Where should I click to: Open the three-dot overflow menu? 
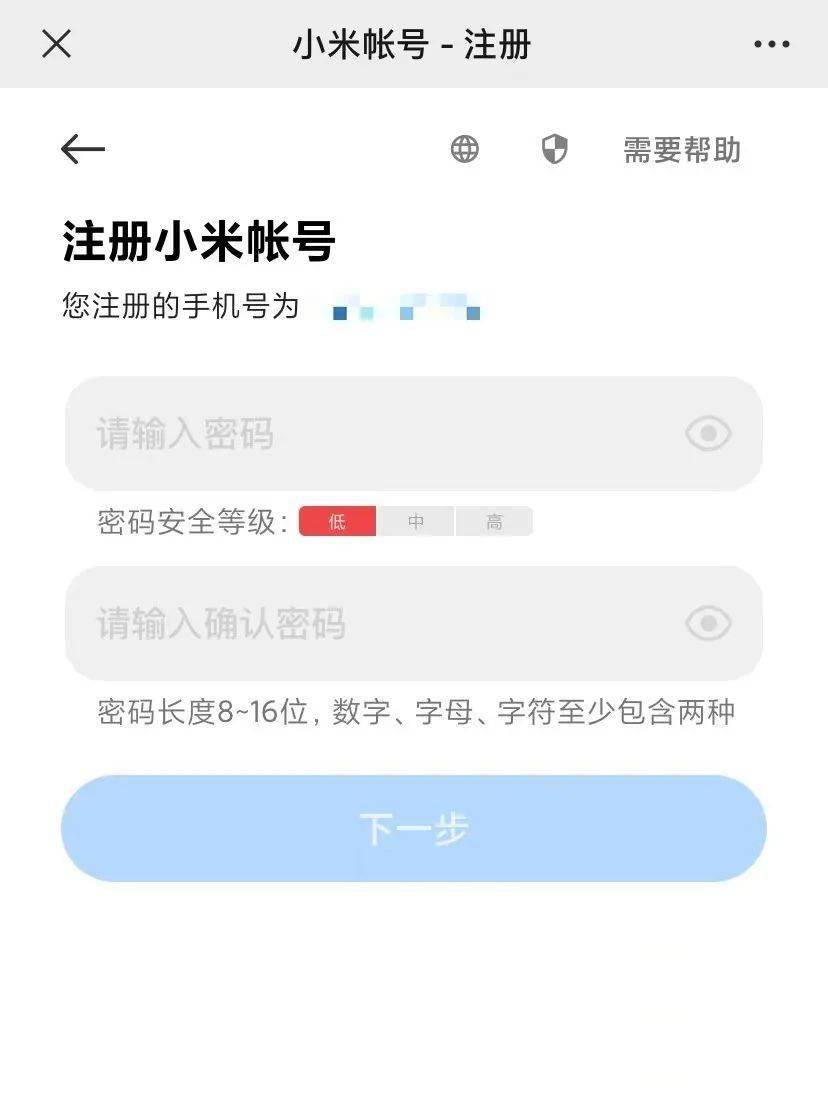(771, 44)
